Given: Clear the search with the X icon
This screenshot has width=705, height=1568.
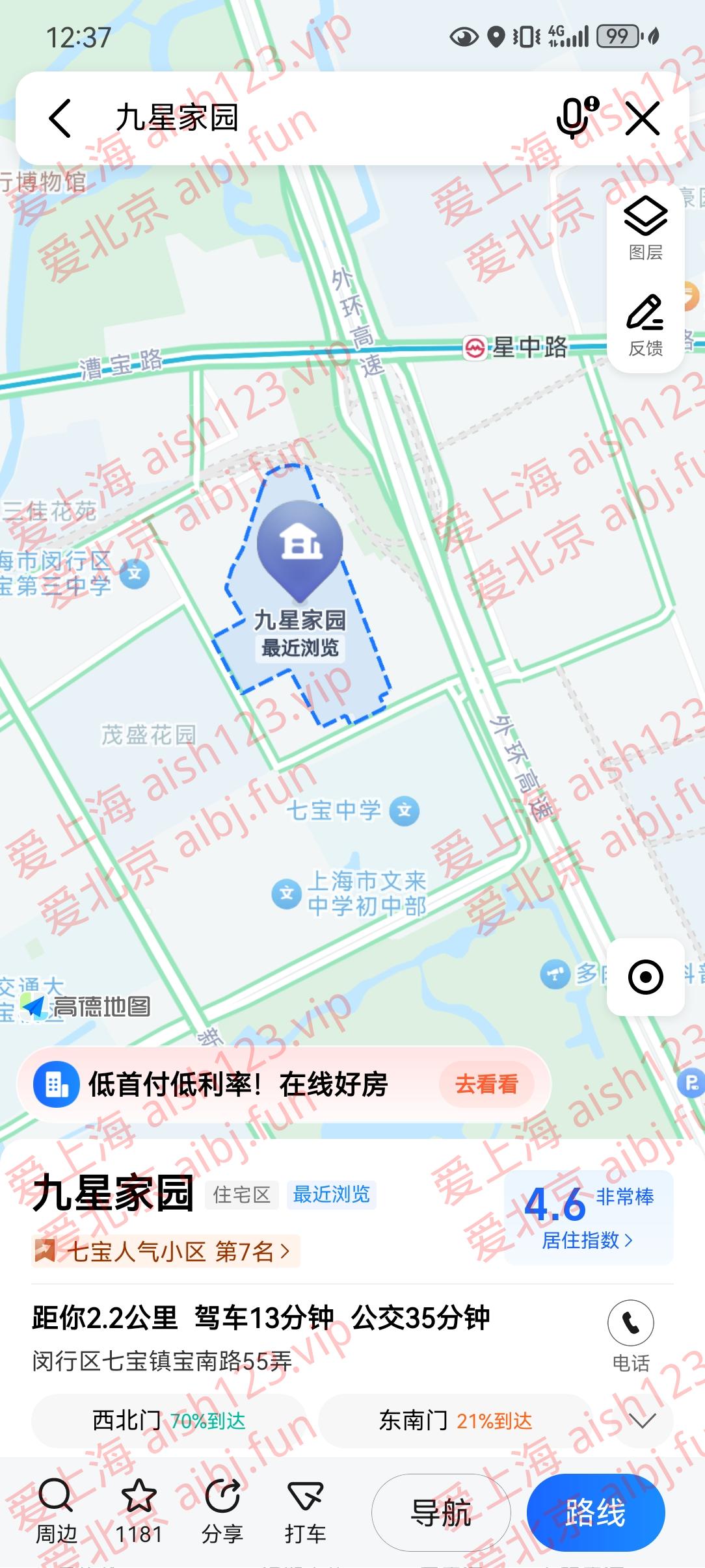Looking at the screenshot, I should [642, 118].
